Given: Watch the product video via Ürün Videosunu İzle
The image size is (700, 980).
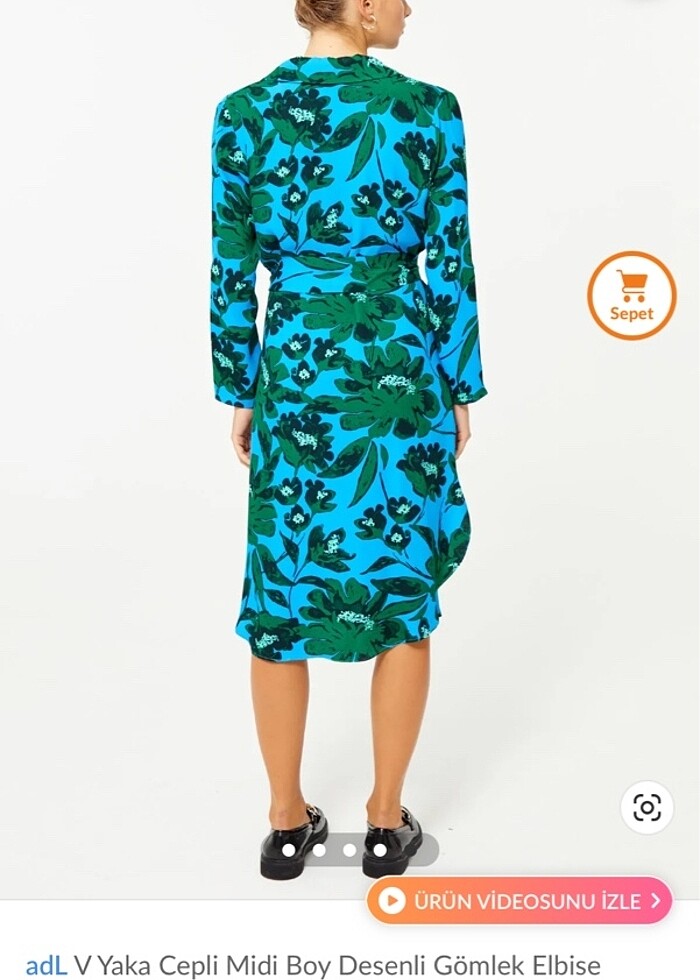Looking at the screenshot, I should [x=519, y=900].
